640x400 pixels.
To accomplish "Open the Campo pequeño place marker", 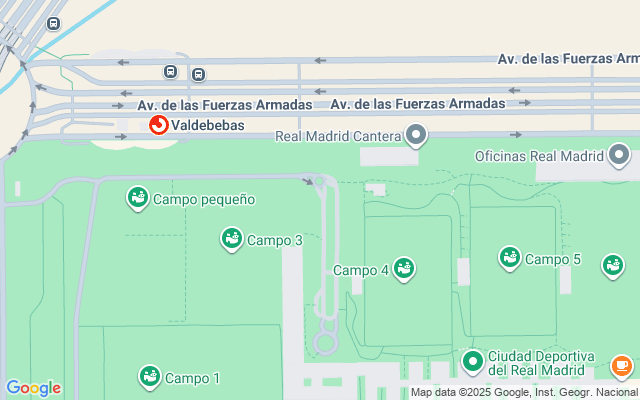I will (138, 198).
